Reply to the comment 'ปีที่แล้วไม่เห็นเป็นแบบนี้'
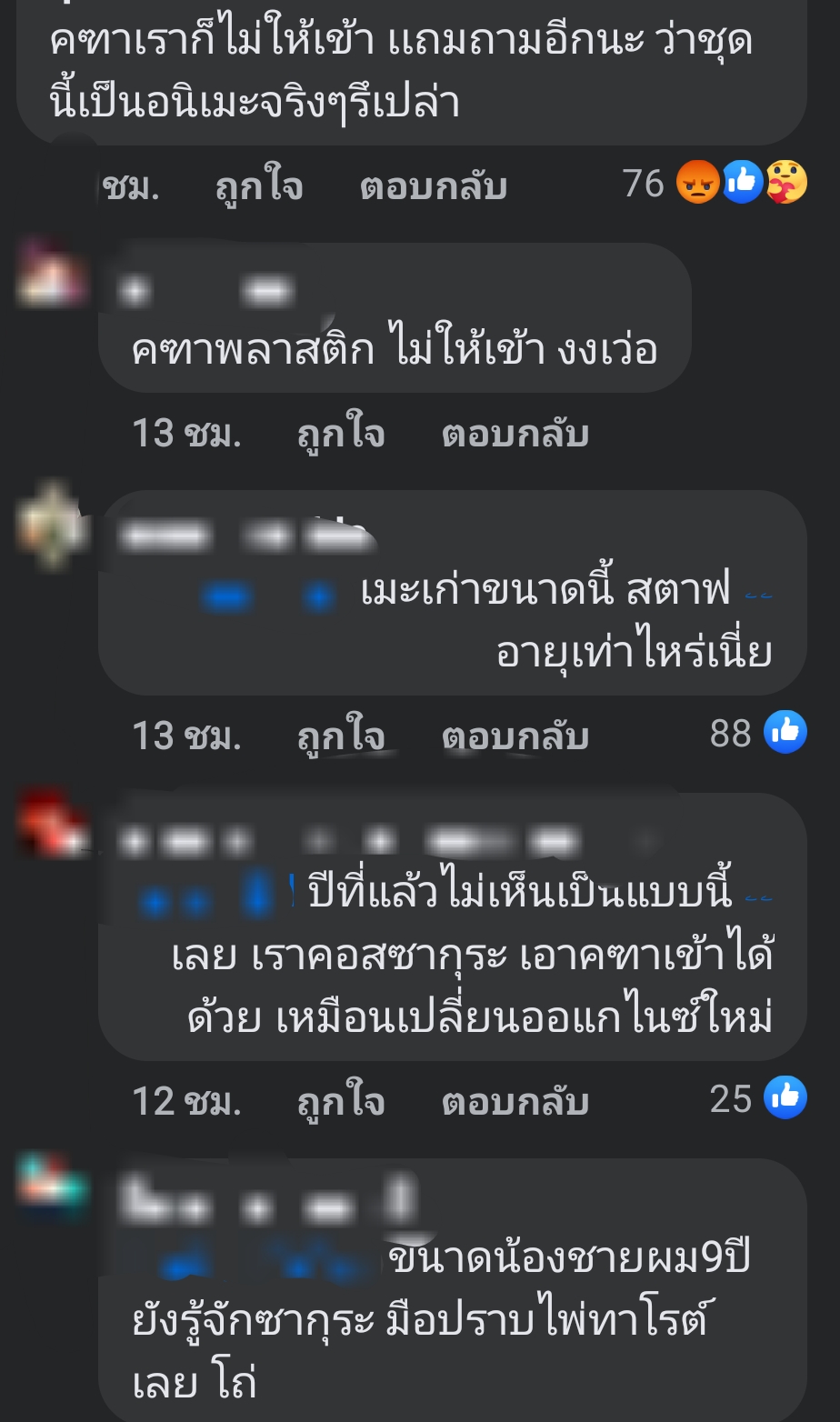 point(515,1101)
